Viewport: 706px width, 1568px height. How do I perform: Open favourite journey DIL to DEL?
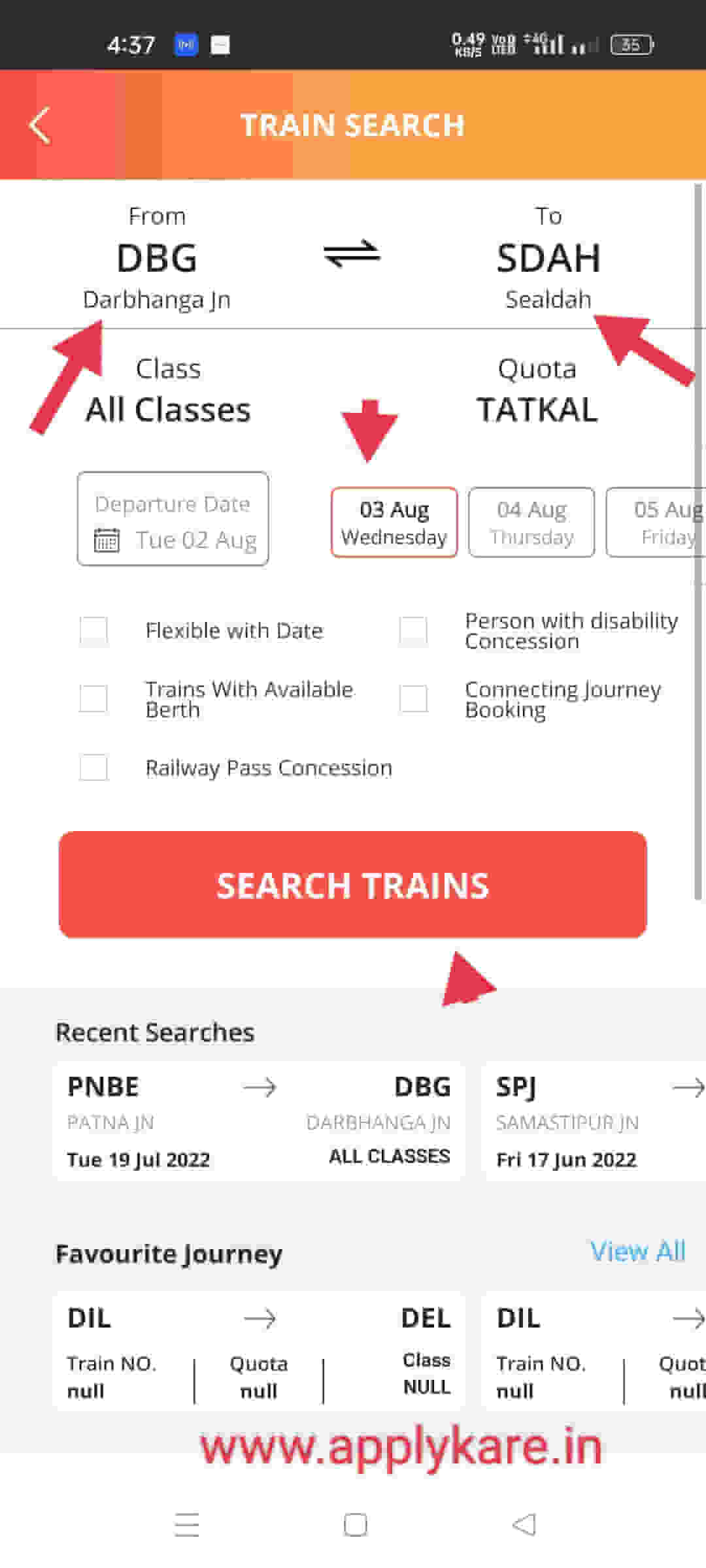coord(259,1351)
